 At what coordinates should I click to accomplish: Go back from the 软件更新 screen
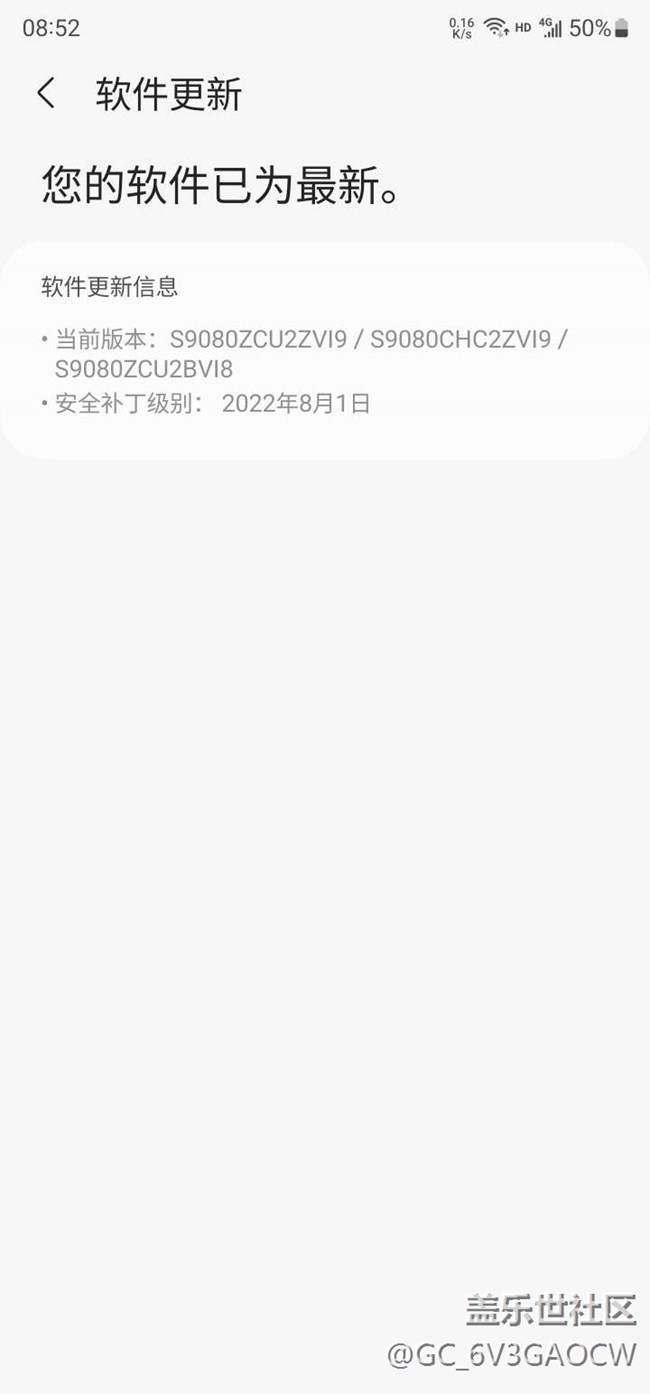(x=46, y=94)
